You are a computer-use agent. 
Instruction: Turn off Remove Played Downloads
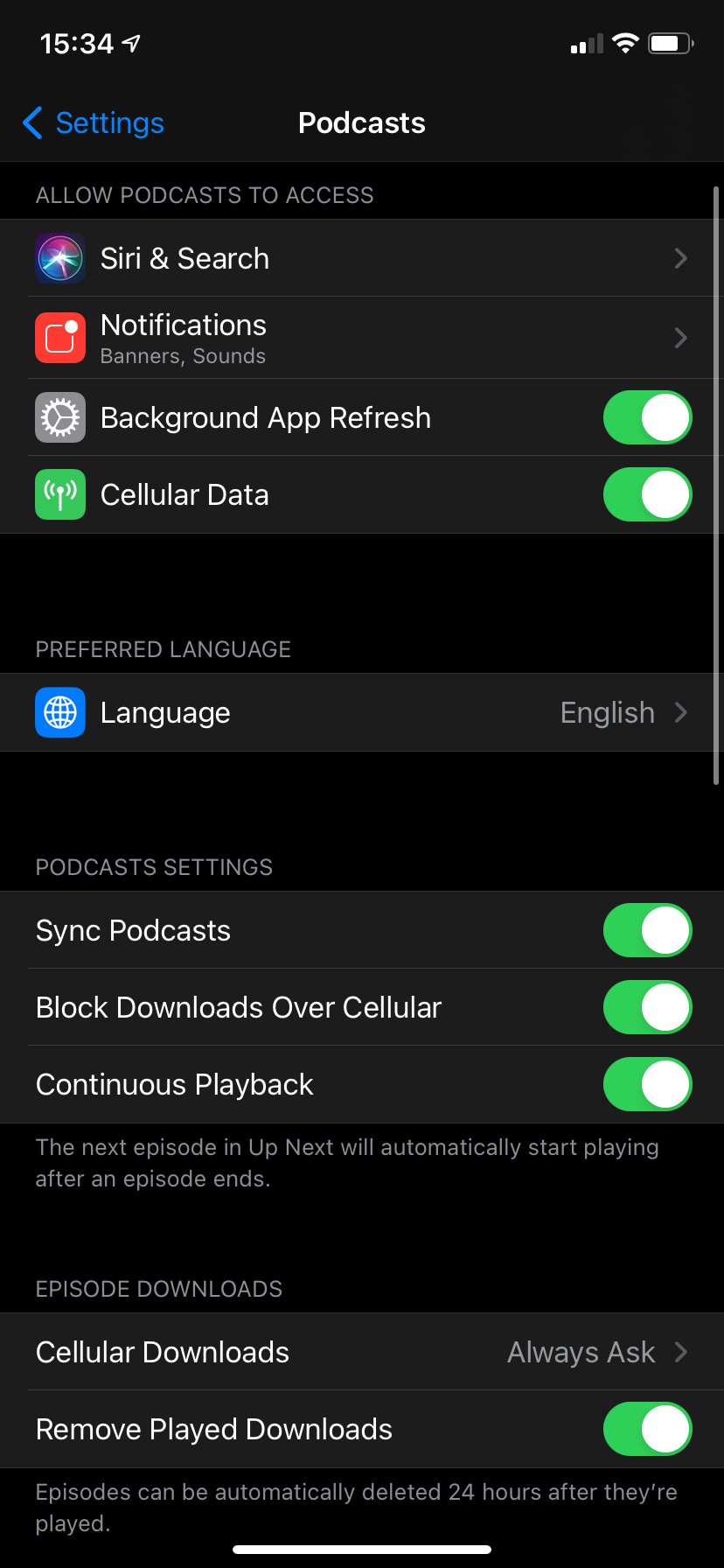[647, 1428]
